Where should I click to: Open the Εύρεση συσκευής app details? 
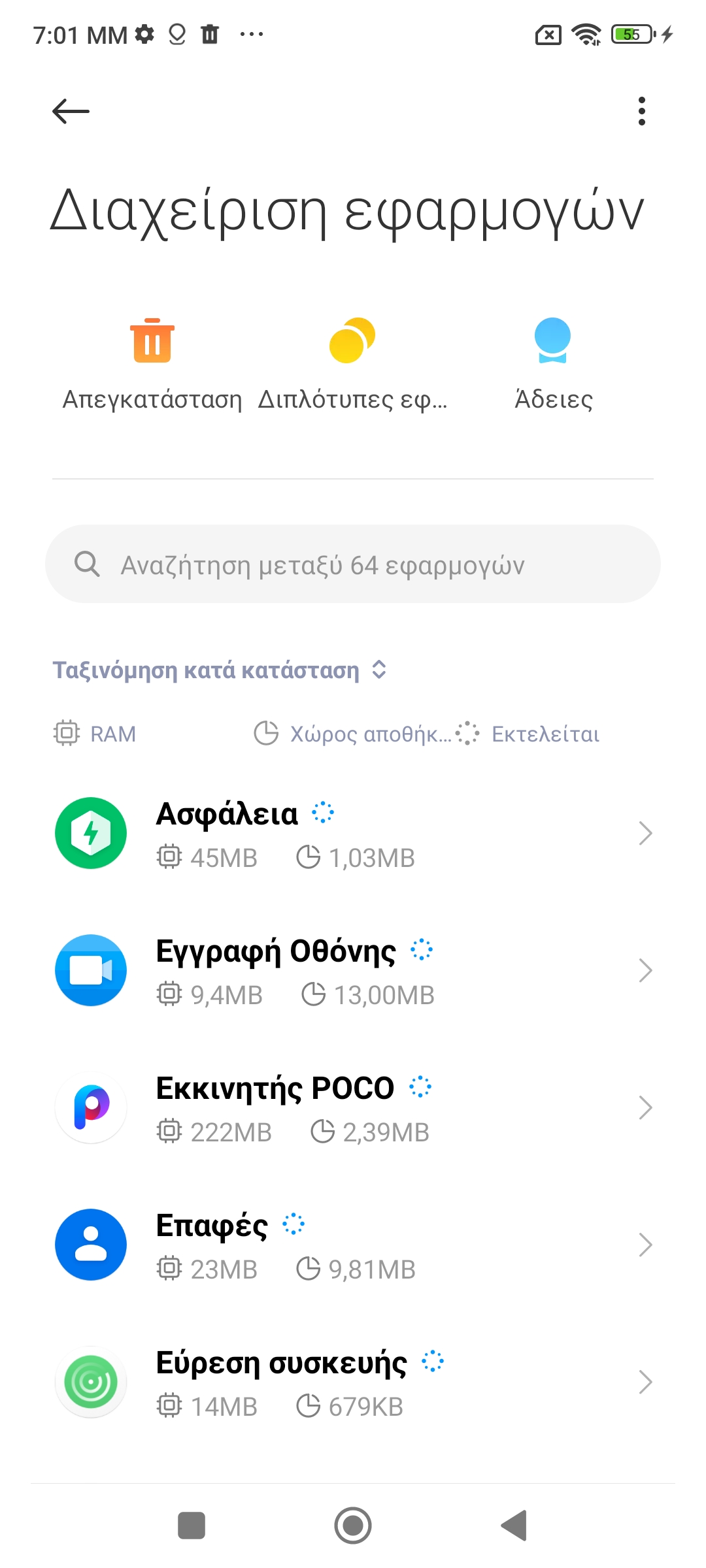click(x=353, y=1382)
